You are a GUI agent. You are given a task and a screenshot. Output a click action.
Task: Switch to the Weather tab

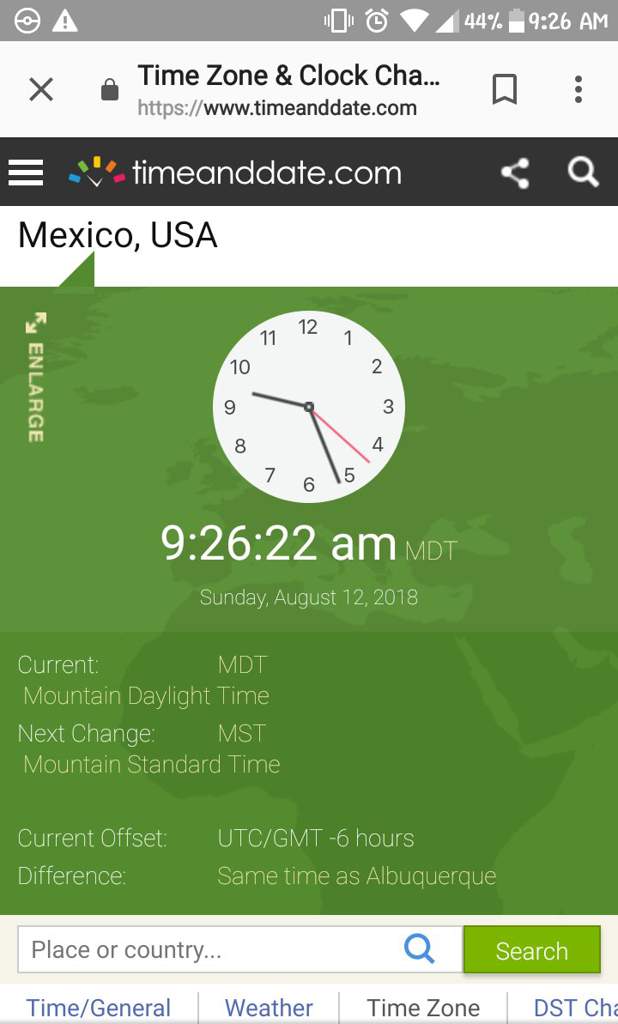tap(268, 1007)
